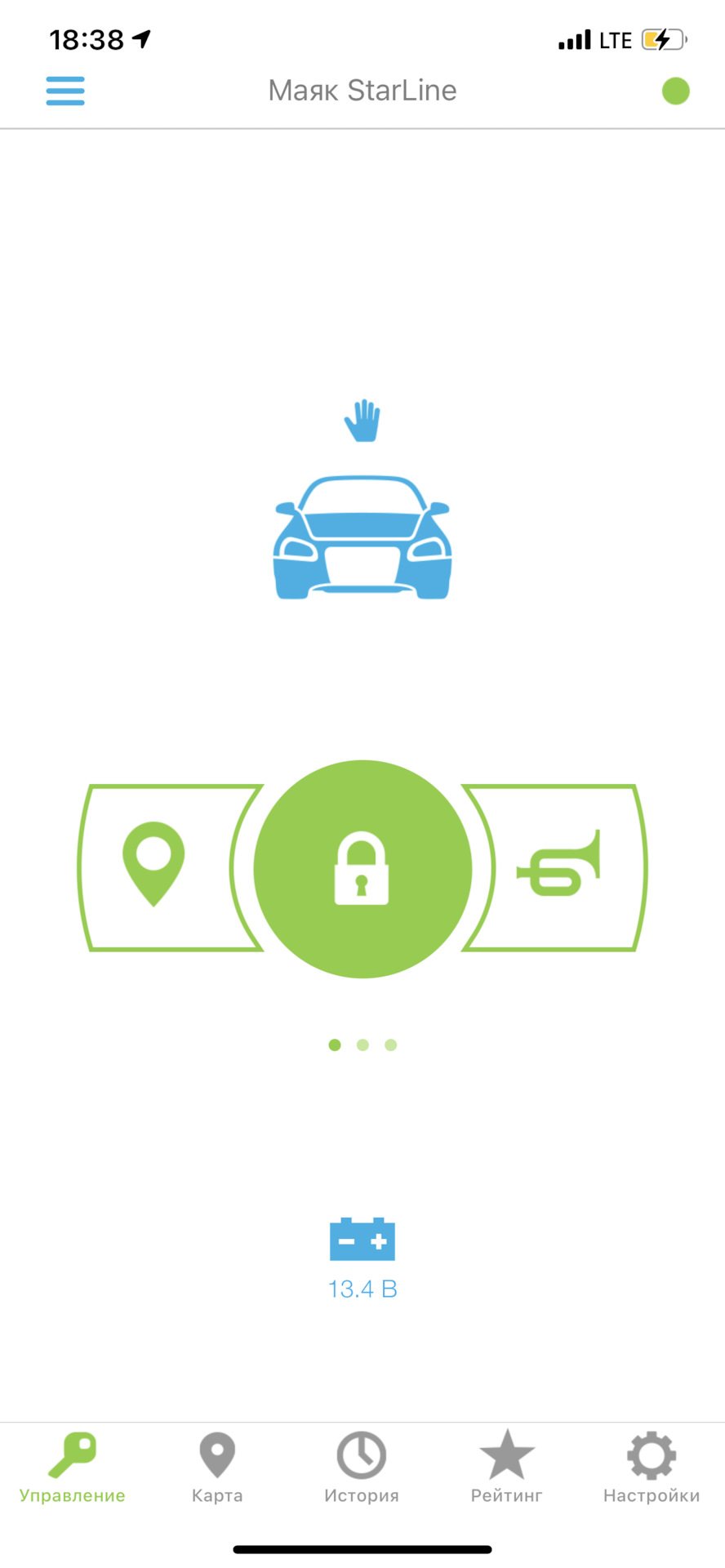Tap the green connection status dot
725x1568 pixels.
(x=675, y=91)
